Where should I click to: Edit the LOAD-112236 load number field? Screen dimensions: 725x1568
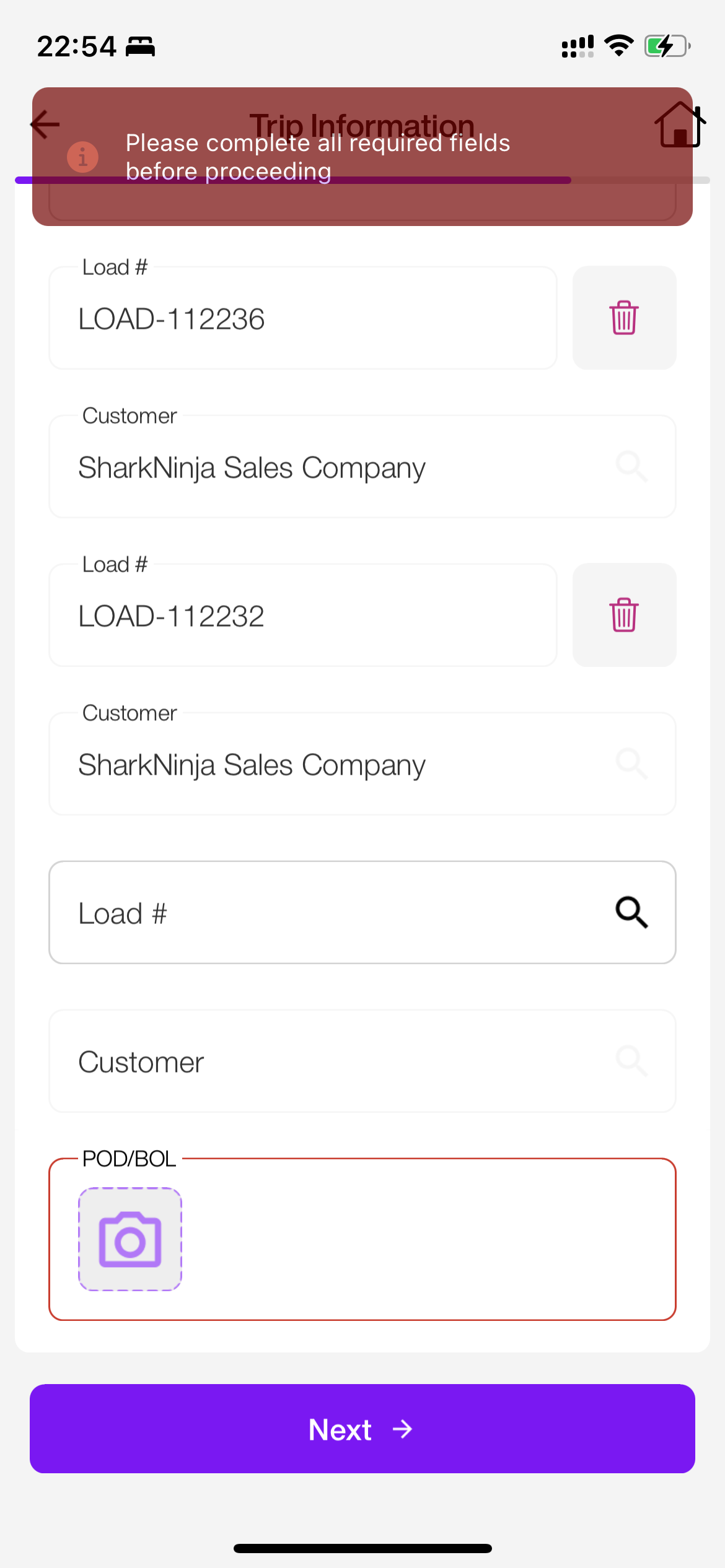302,319
